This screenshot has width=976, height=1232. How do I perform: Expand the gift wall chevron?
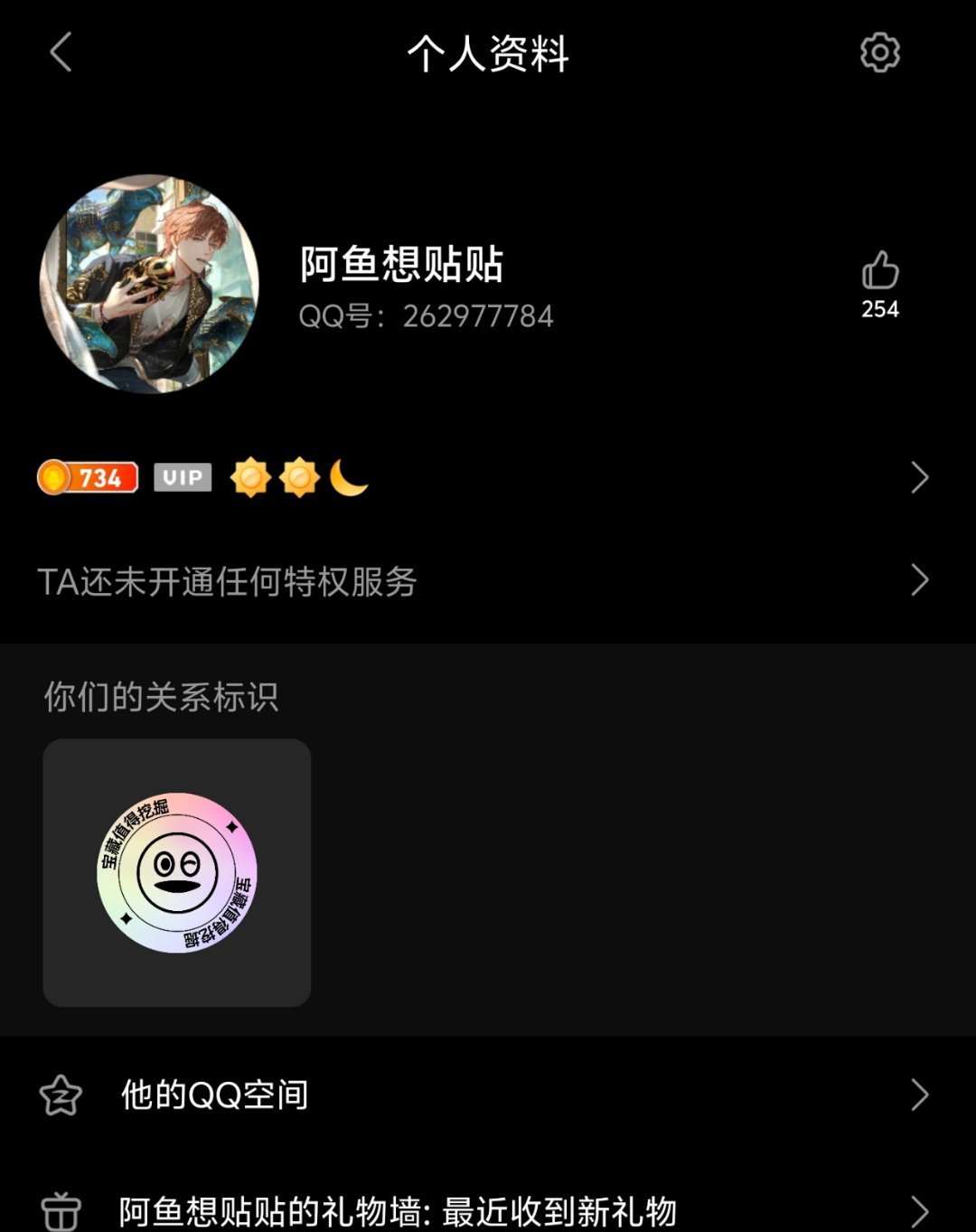920,1208
